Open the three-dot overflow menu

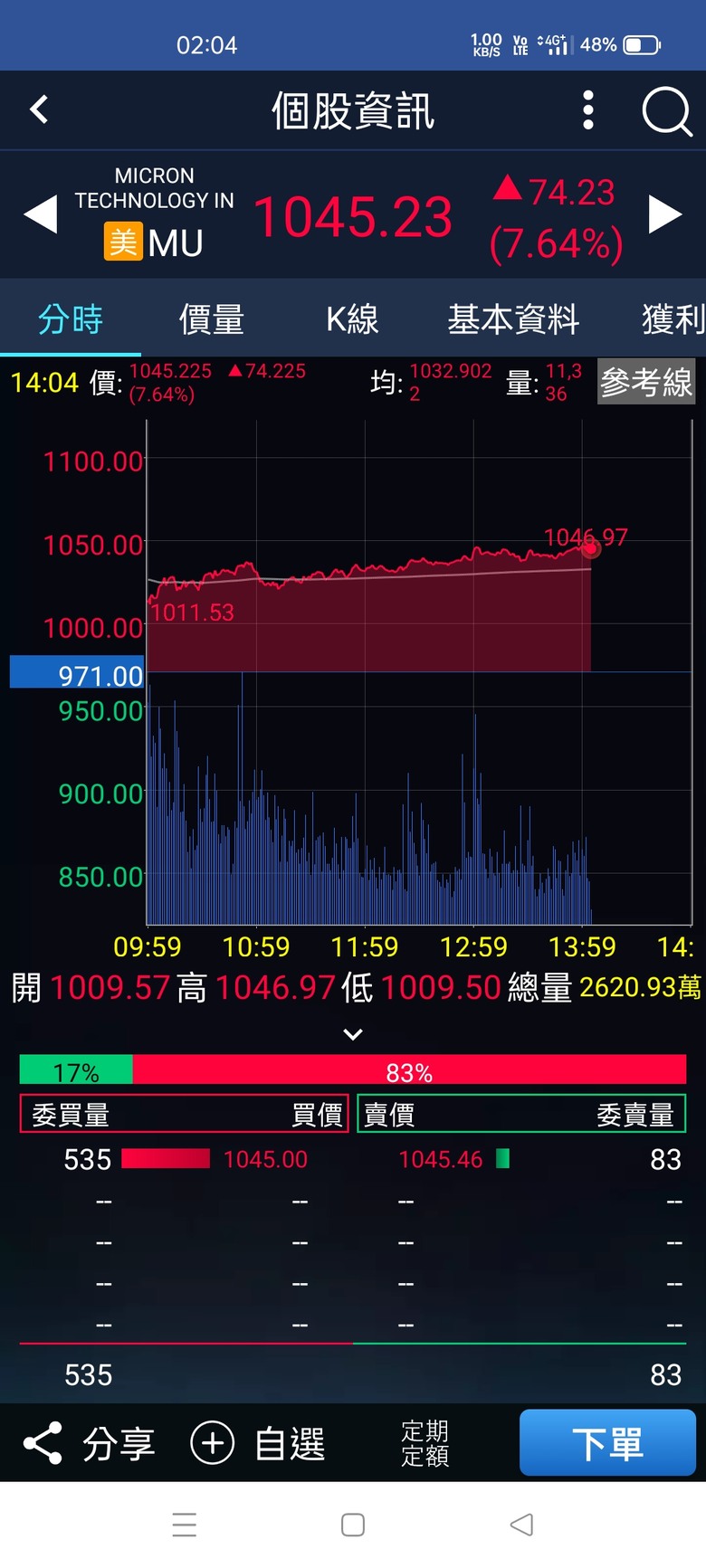pyautogui.click(x=588, y=109)
